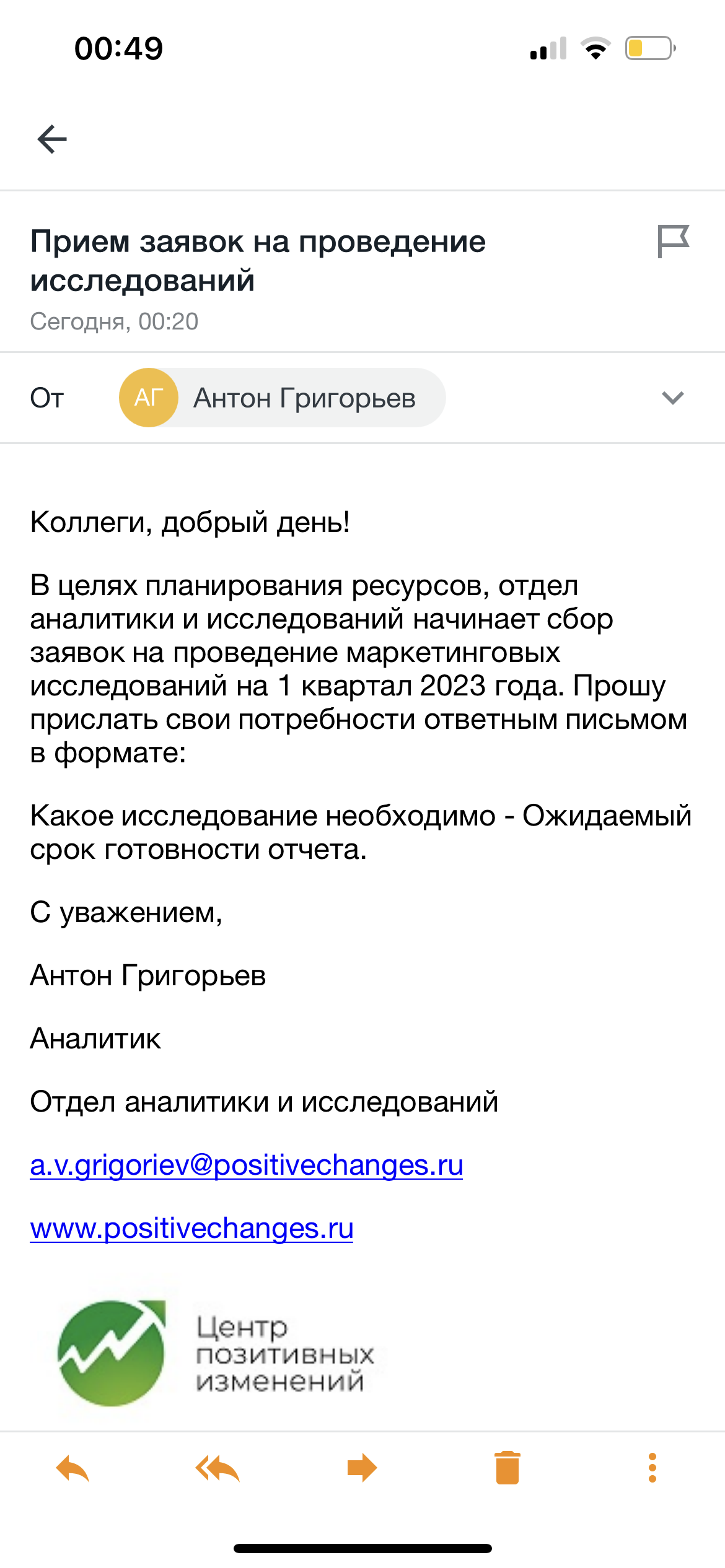The image size is (725, 1568).
Task: Open the a.v.grigoriev@positivechanges.ru email link
Action: (247, 1165)
